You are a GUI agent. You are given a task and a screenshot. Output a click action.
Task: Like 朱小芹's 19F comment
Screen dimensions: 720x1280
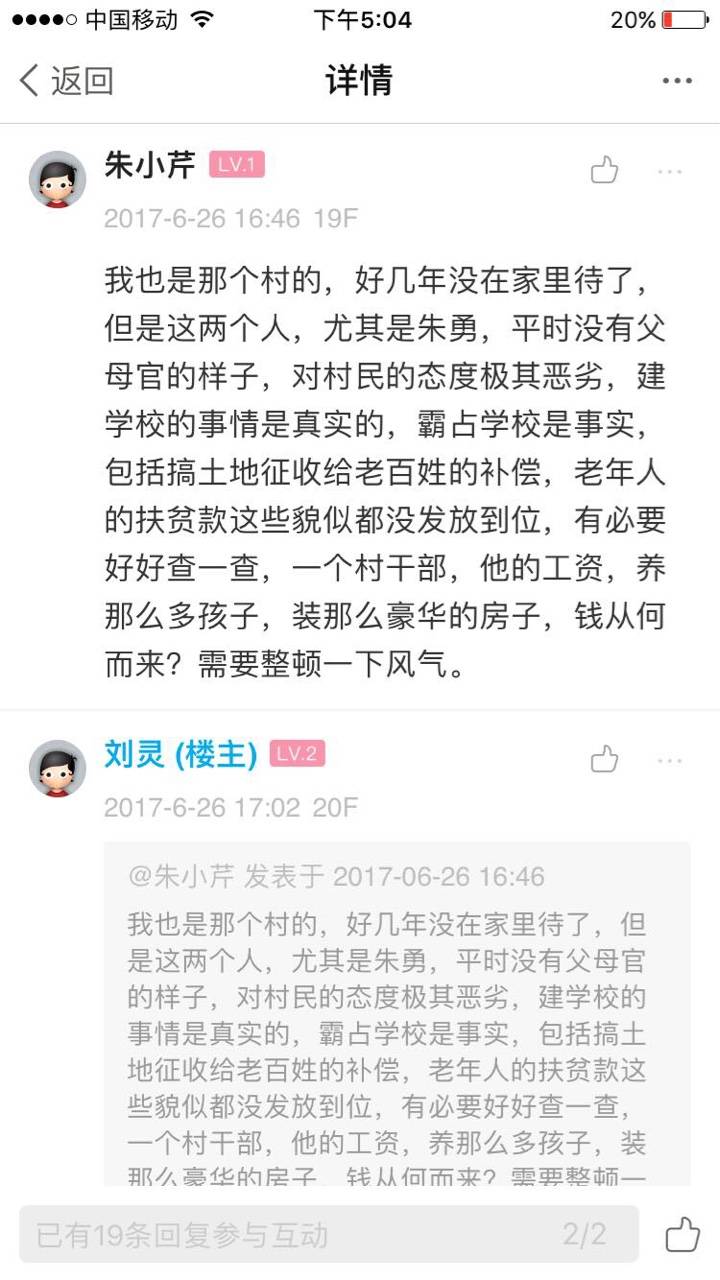605,171
